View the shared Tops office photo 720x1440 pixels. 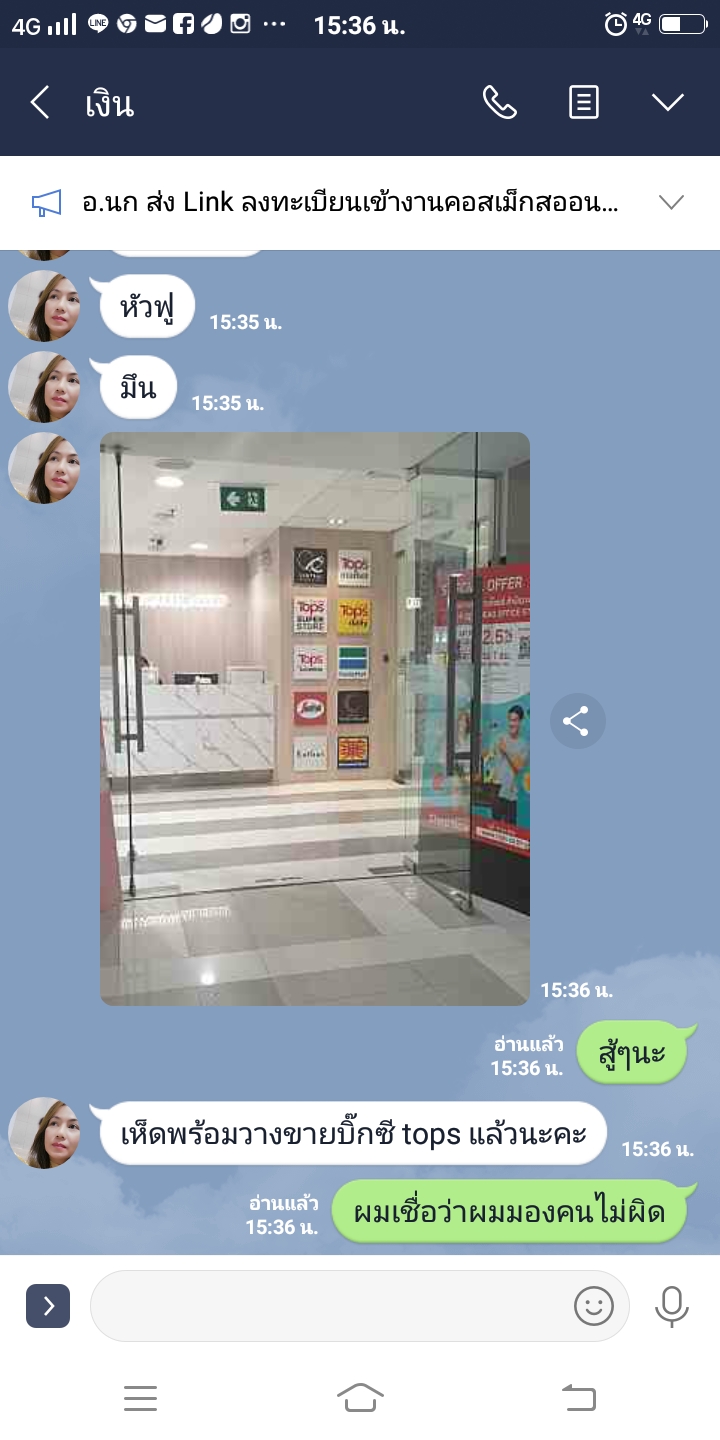point(314,718)
